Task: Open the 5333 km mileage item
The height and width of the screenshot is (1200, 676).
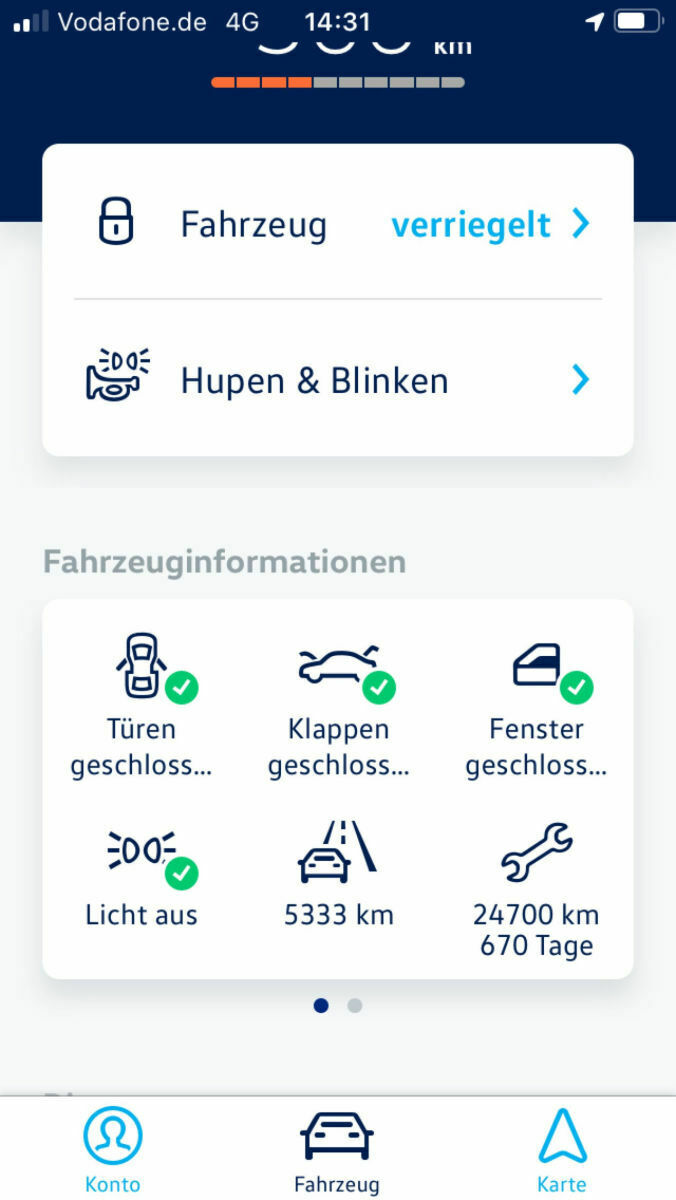Action: [339, 876]
